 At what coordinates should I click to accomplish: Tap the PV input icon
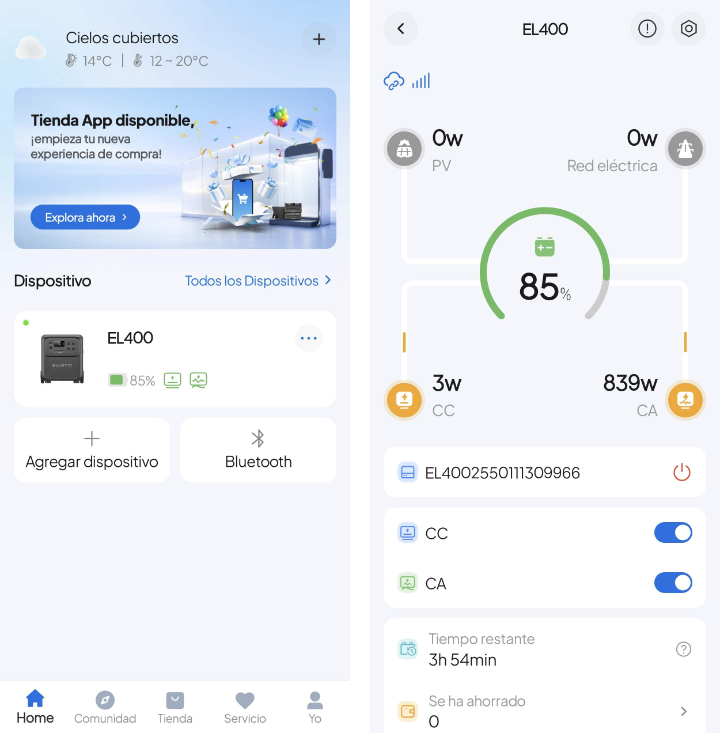coord(404,148)
